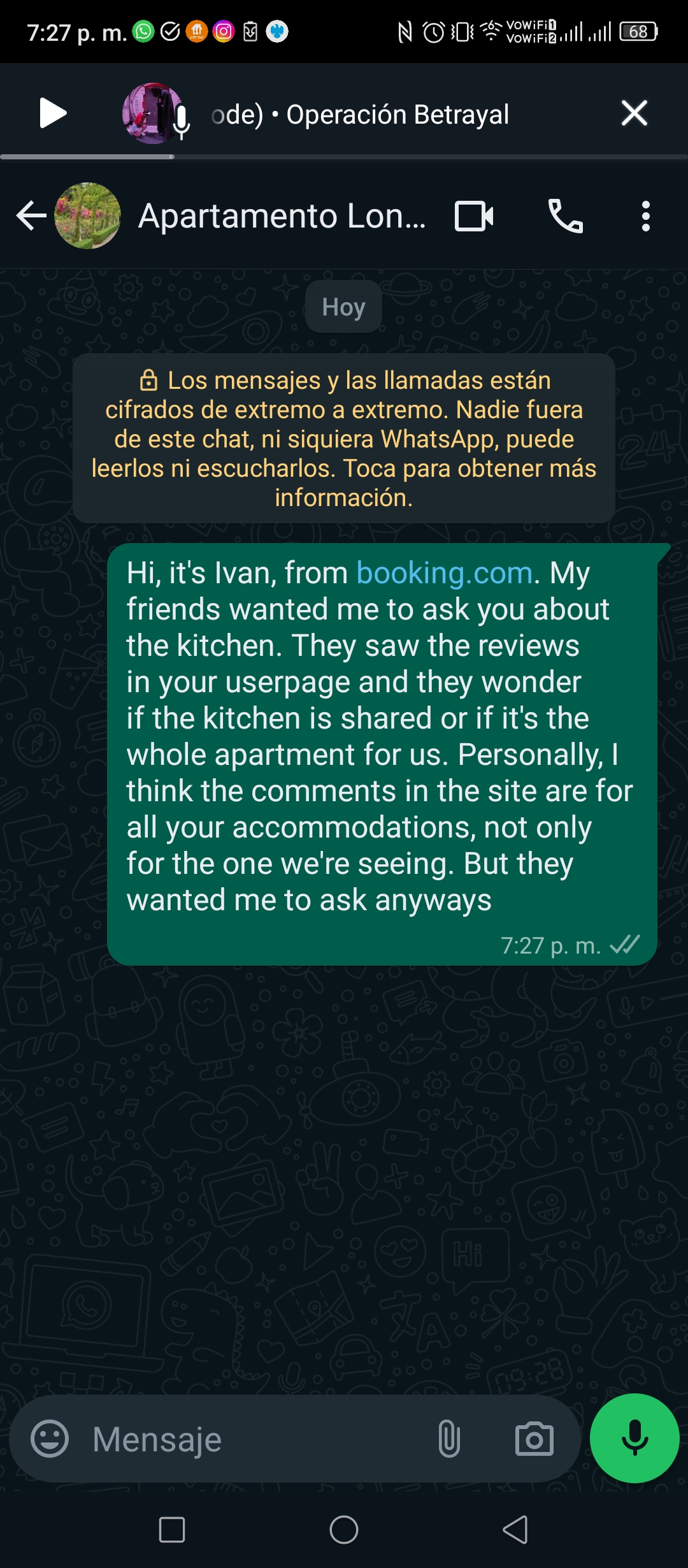The height and width of the screenshot is (1568, 688).
Task: Start a video call
Action: [x=474, y=215]
